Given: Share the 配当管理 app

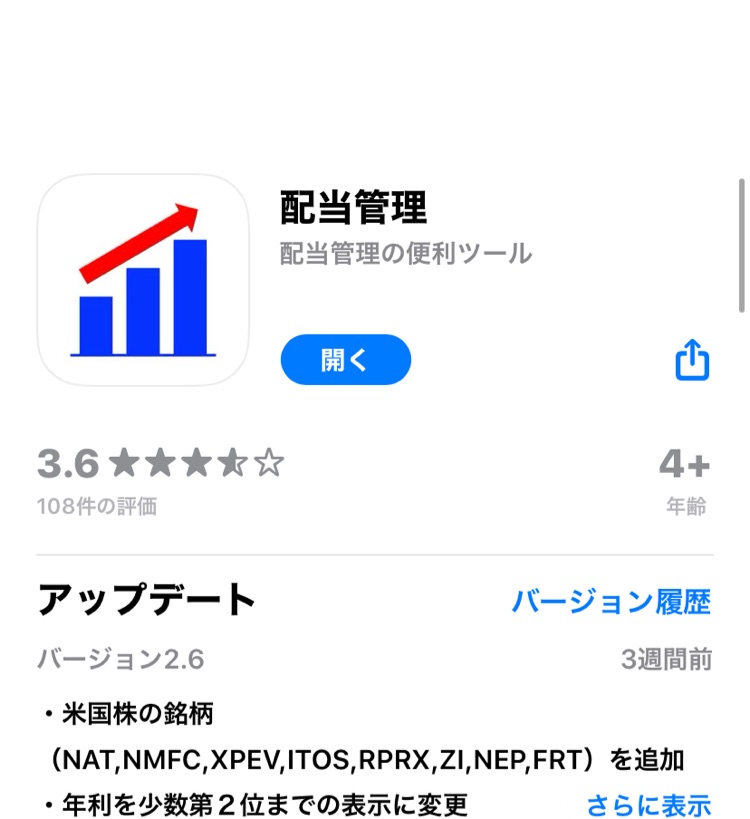Looking at the screenshot, I should point(692,360).
